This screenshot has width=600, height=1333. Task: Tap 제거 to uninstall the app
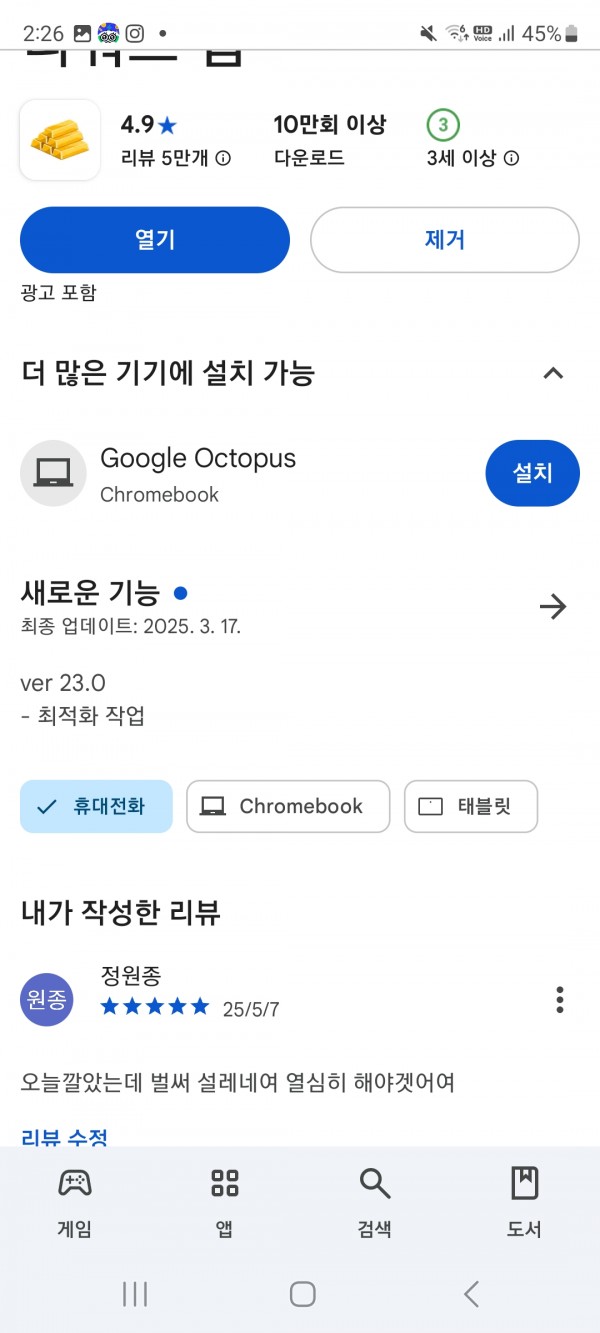pyautogui.click(x=445, y=240)
